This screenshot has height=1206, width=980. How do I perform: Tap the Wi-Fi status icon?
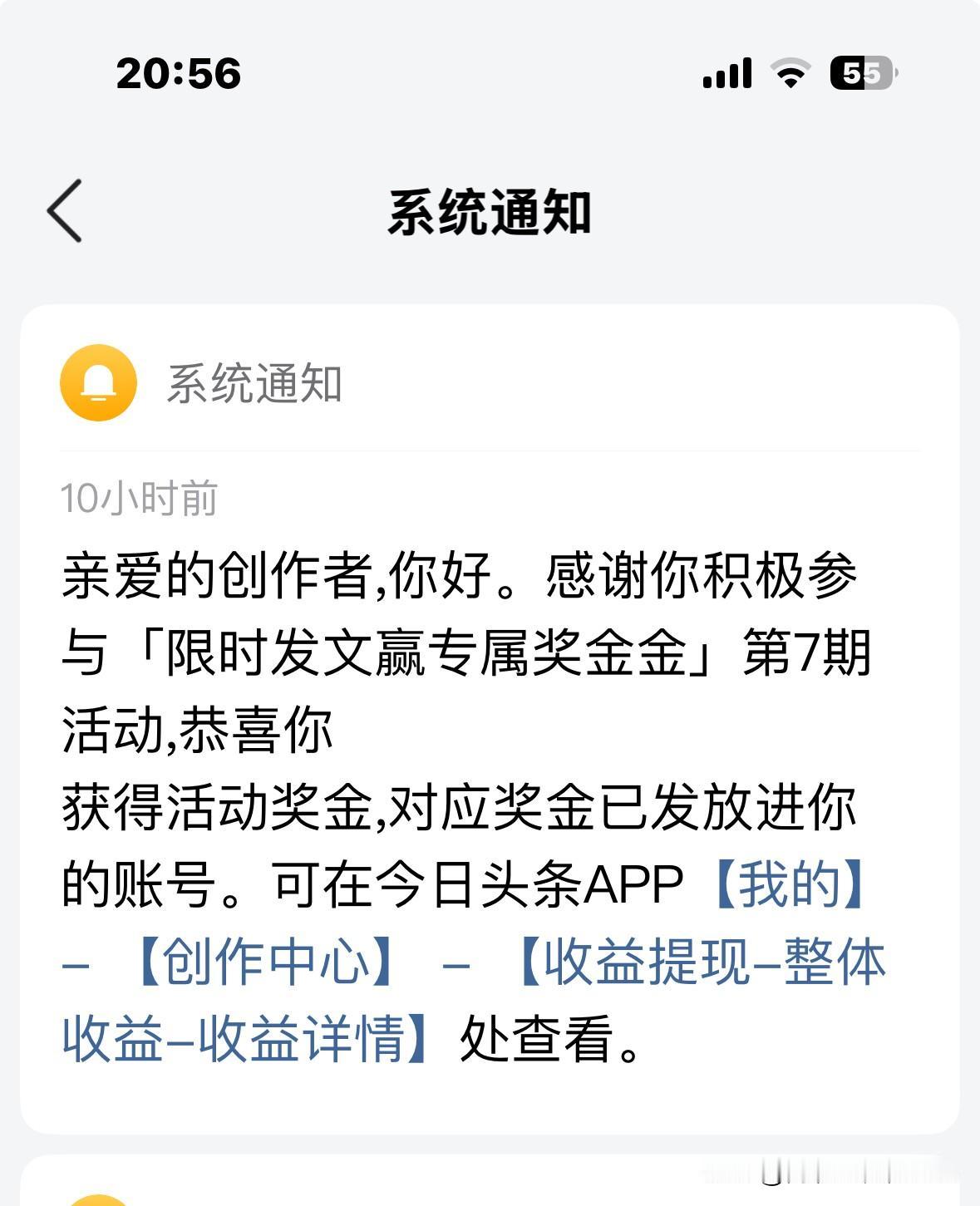pos(790,73)
